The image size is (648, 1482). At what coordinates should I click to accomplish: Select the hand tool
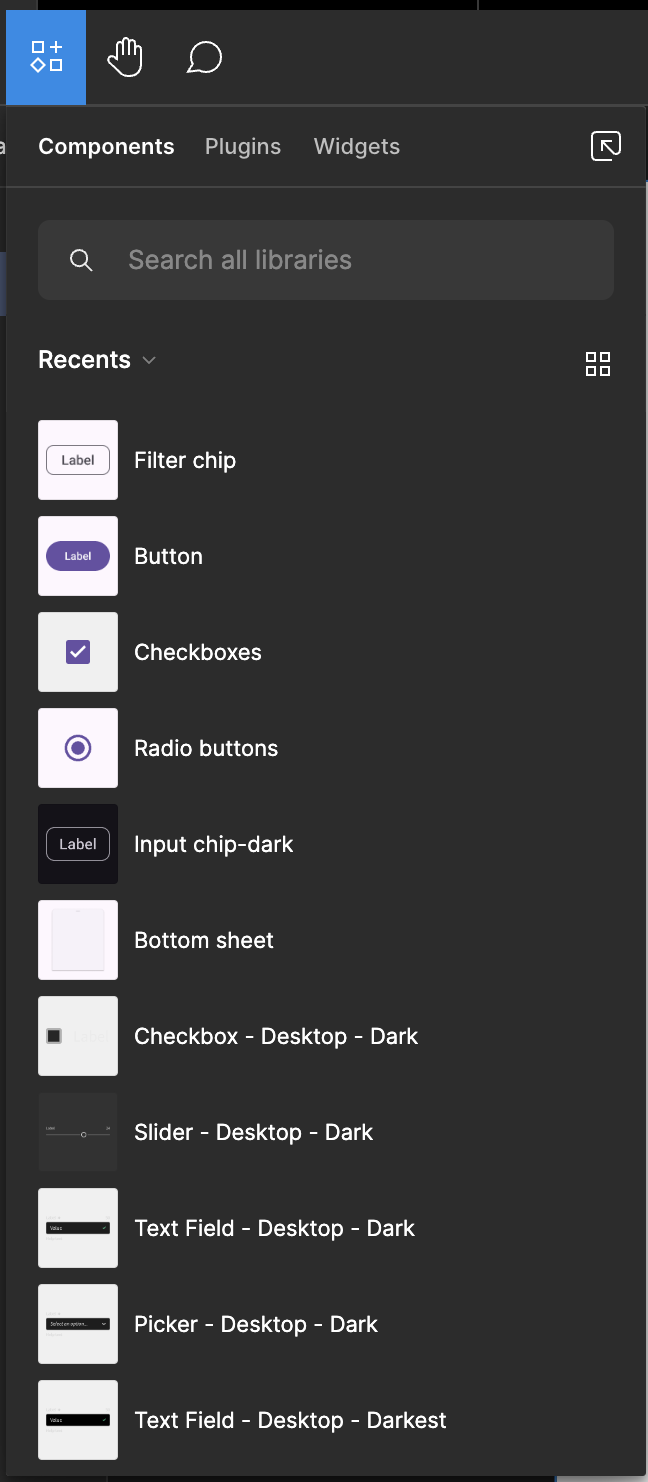tap(125, 57)
